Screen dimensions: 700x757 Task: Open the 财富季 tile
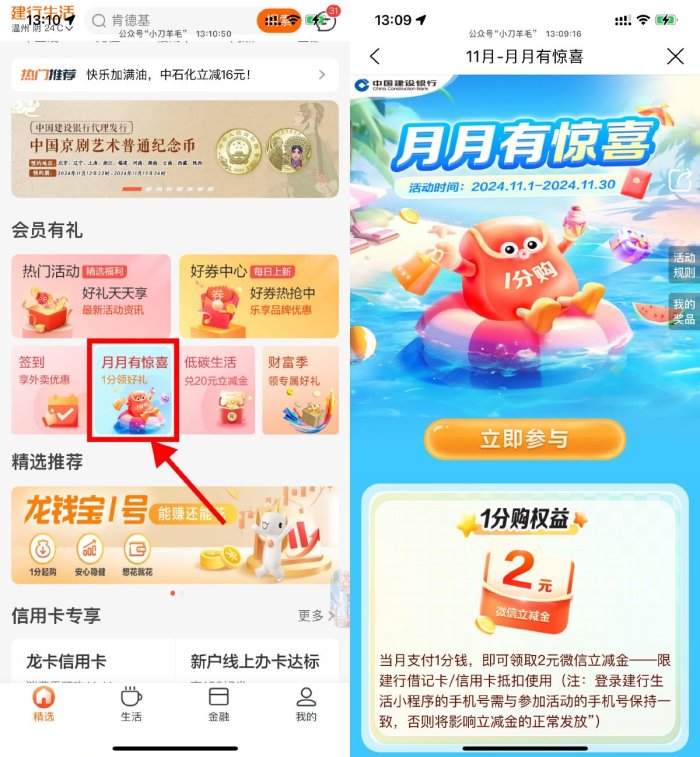pos(300,391)
